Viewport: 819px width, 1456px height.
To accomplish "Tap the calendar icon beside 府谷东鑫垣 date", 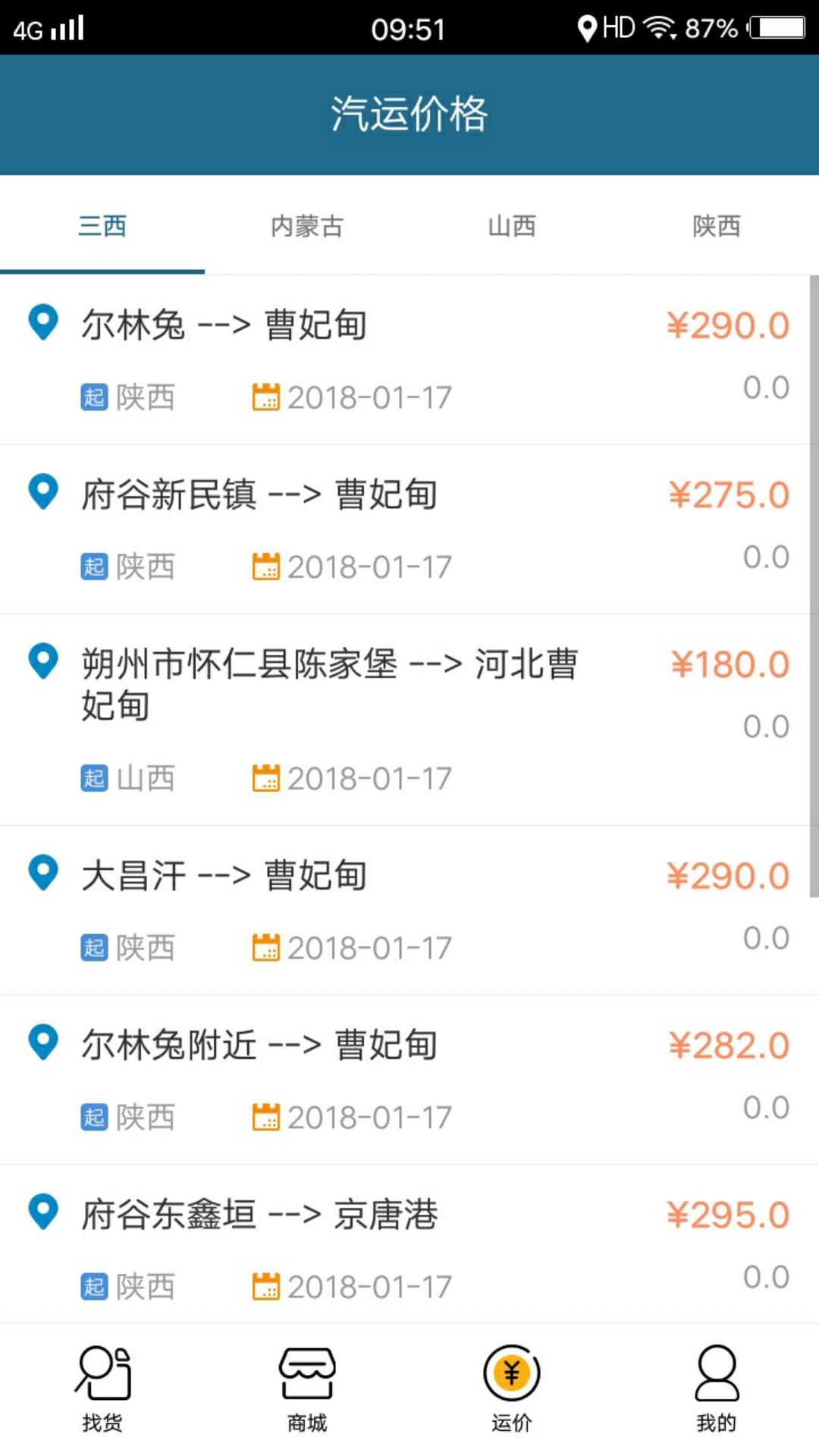I will tap(265, 1285).
